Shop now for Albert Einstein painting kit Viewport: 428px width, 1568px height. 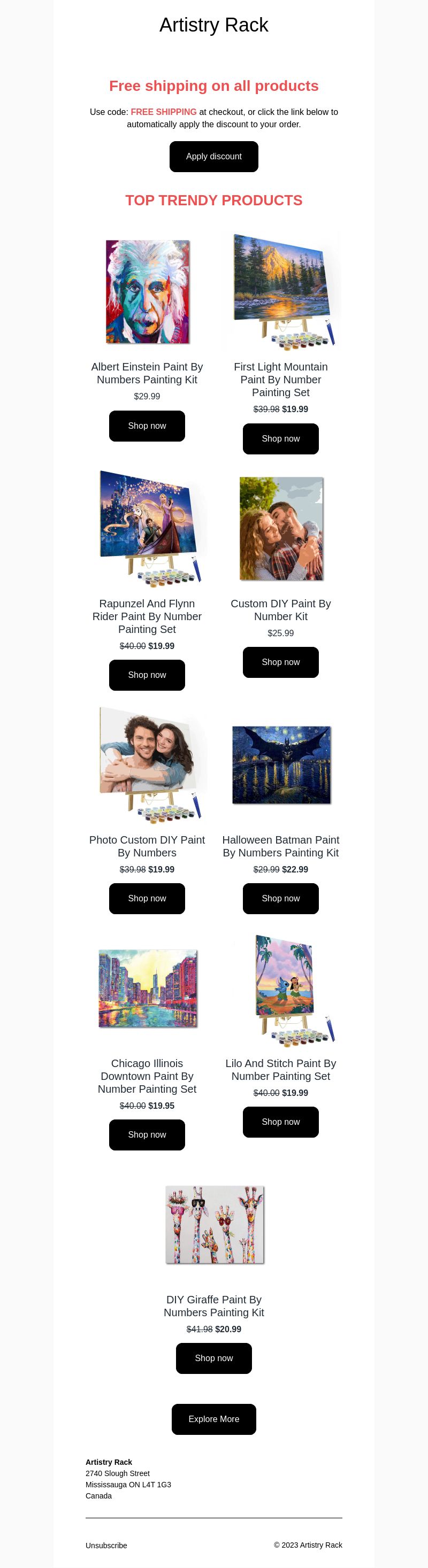(x=147, y=426)
